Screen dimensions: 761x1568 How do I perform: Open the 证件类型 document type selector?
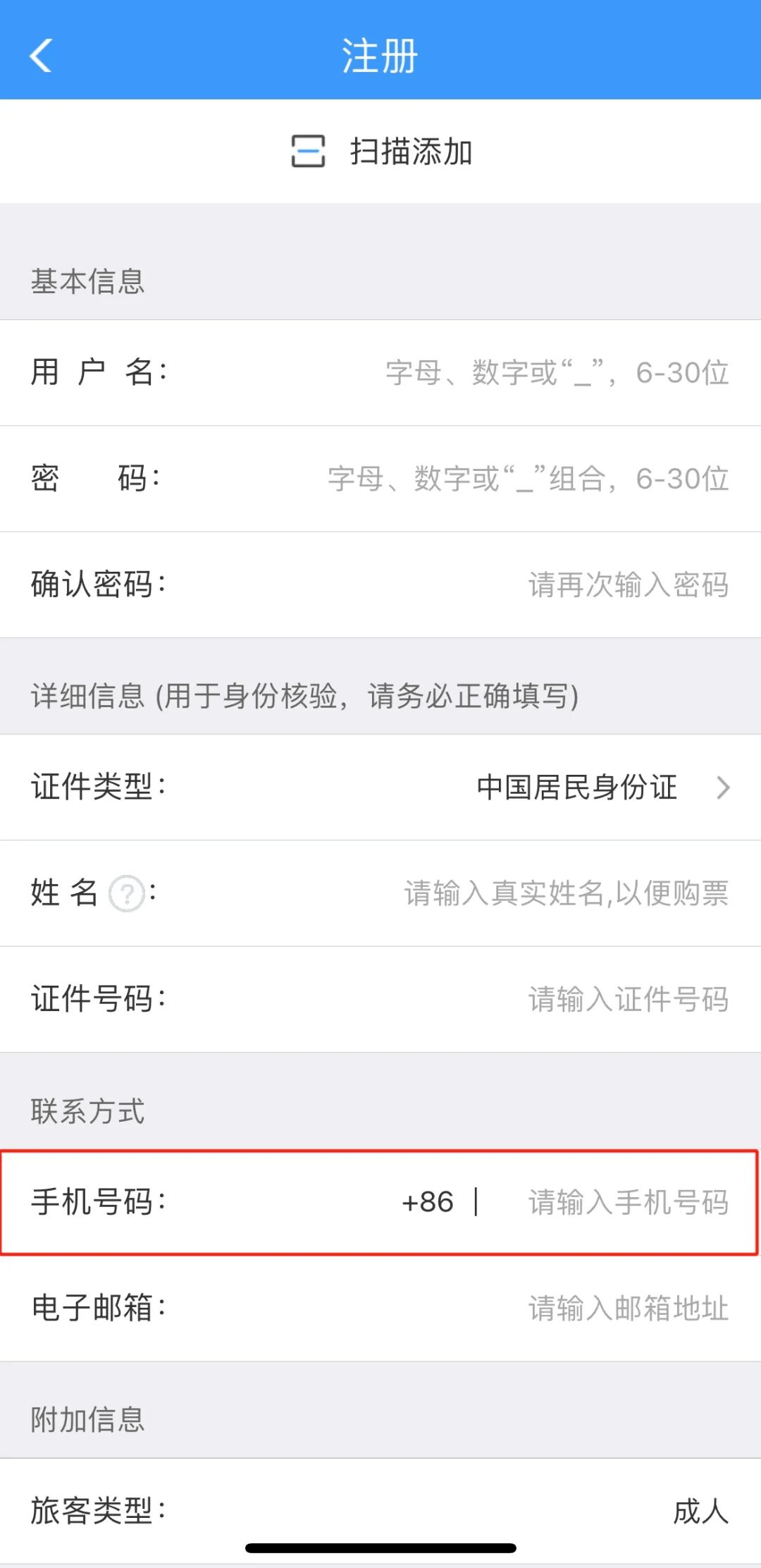point(380,788)
